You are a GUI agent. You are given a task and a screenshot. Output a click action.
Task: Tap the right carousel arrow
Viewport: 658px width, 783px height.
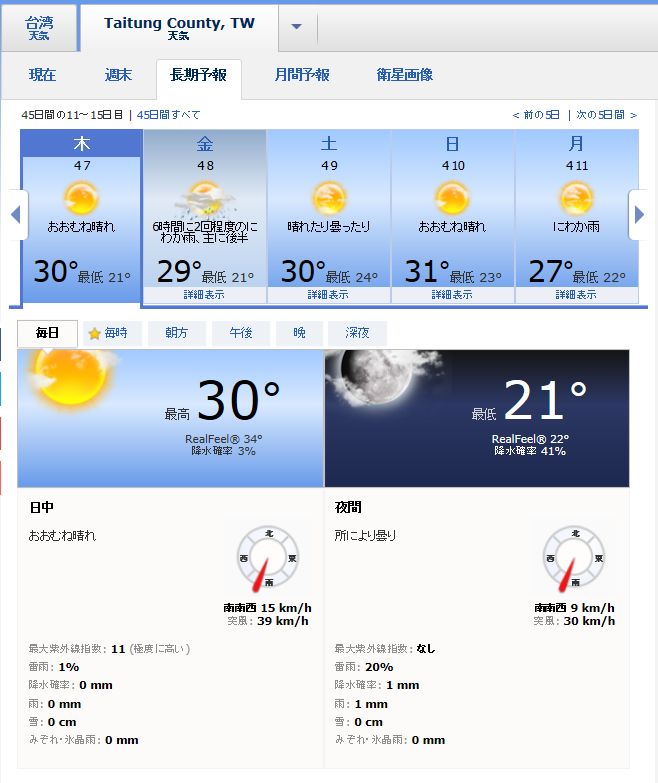click(x=640, y=215)
